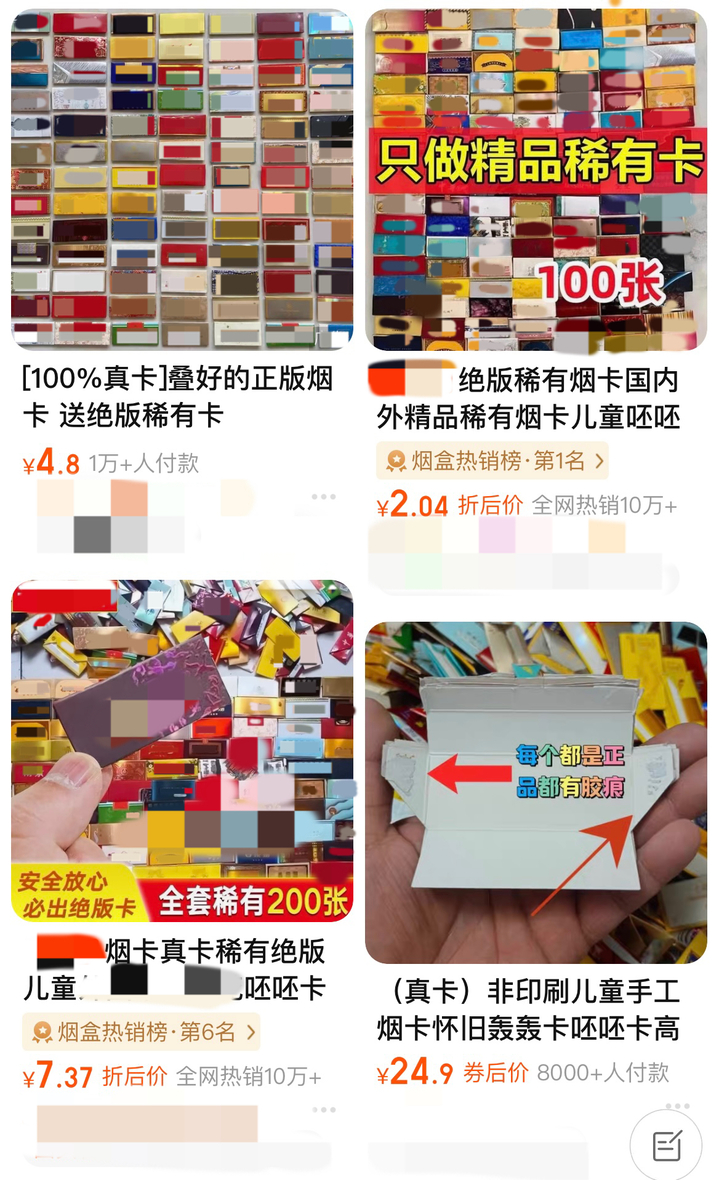This screenshot has width=719, height=1180.
Task: Open more options for the ¥4.8 item
Action: click(323, 496)
